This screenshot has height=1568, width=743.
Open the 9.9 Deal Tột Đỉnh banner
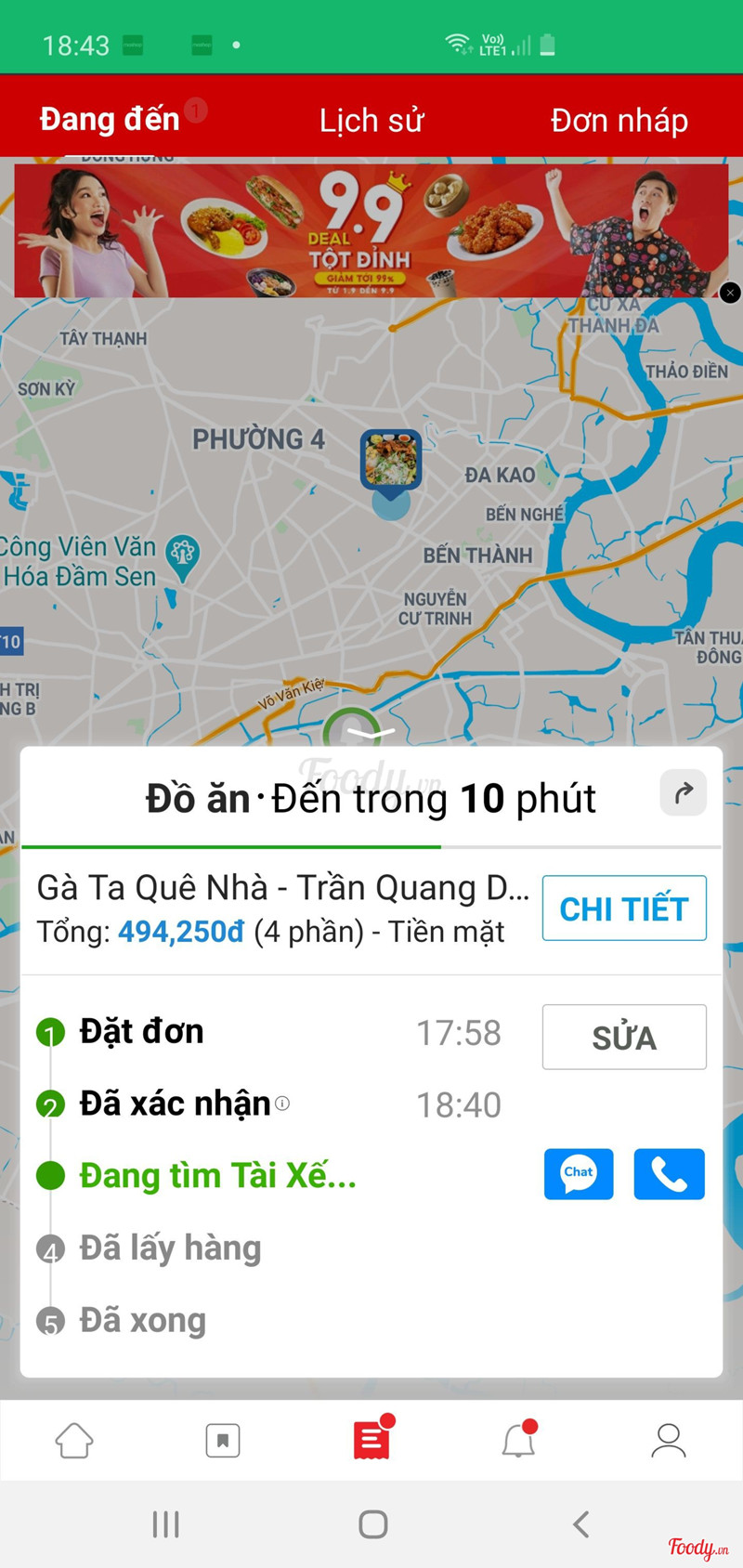(x=370, y=231)
